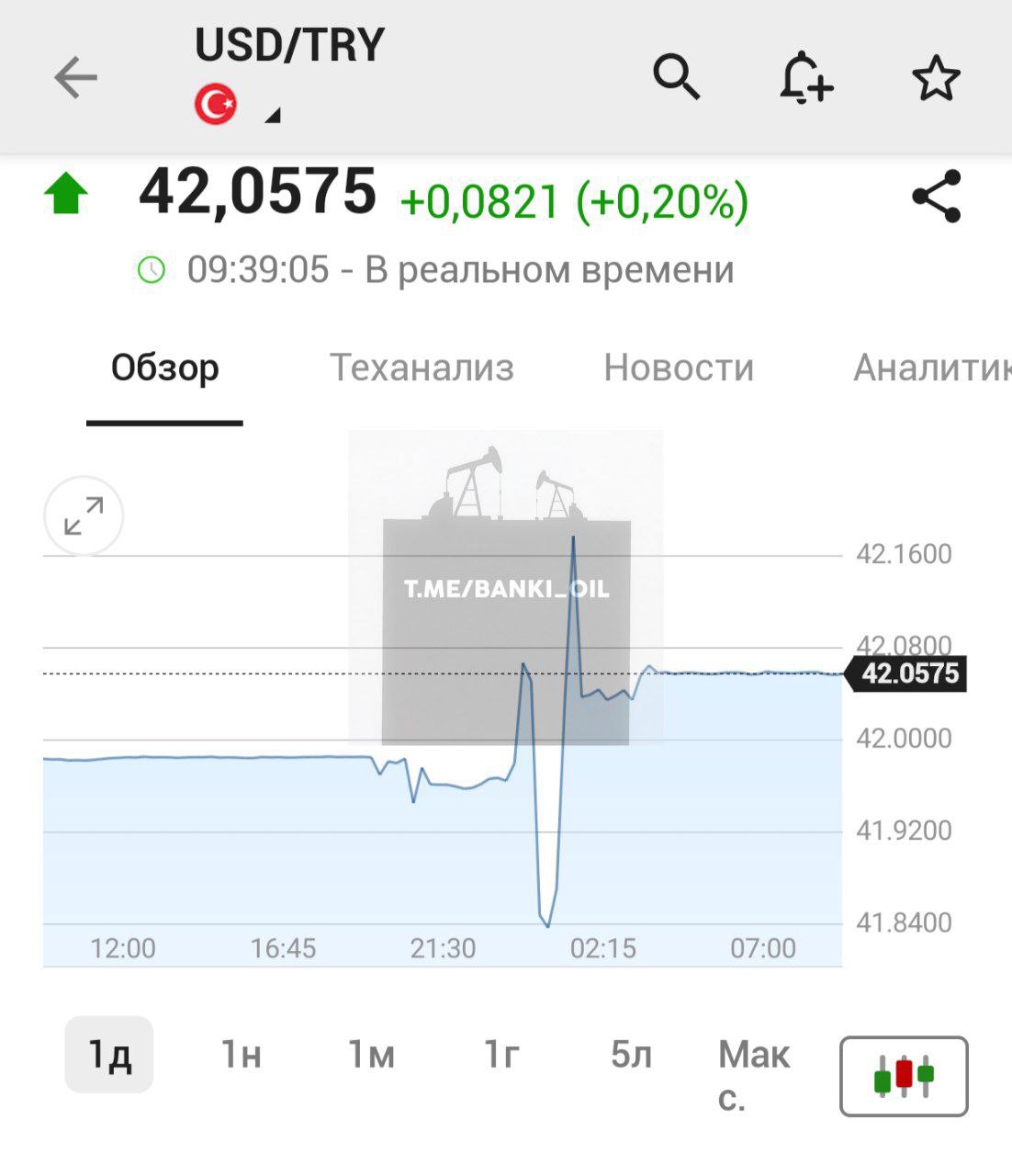Select the 1д chart period
Viewport: 1012px width, 1176px height.
tap(109, 1055)
